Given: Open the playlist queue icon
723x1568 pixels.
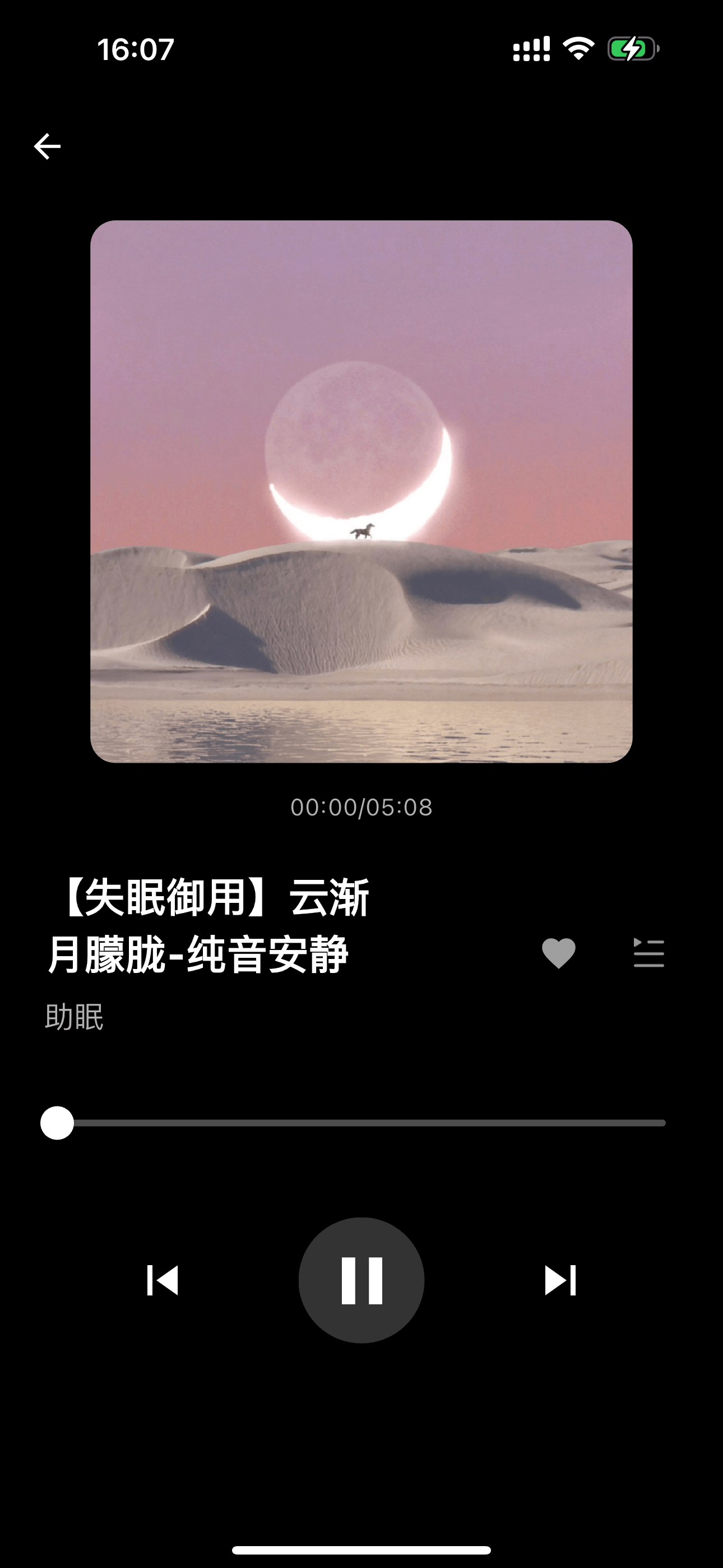Looking at the screenshot, I should [x=649, y=953].
